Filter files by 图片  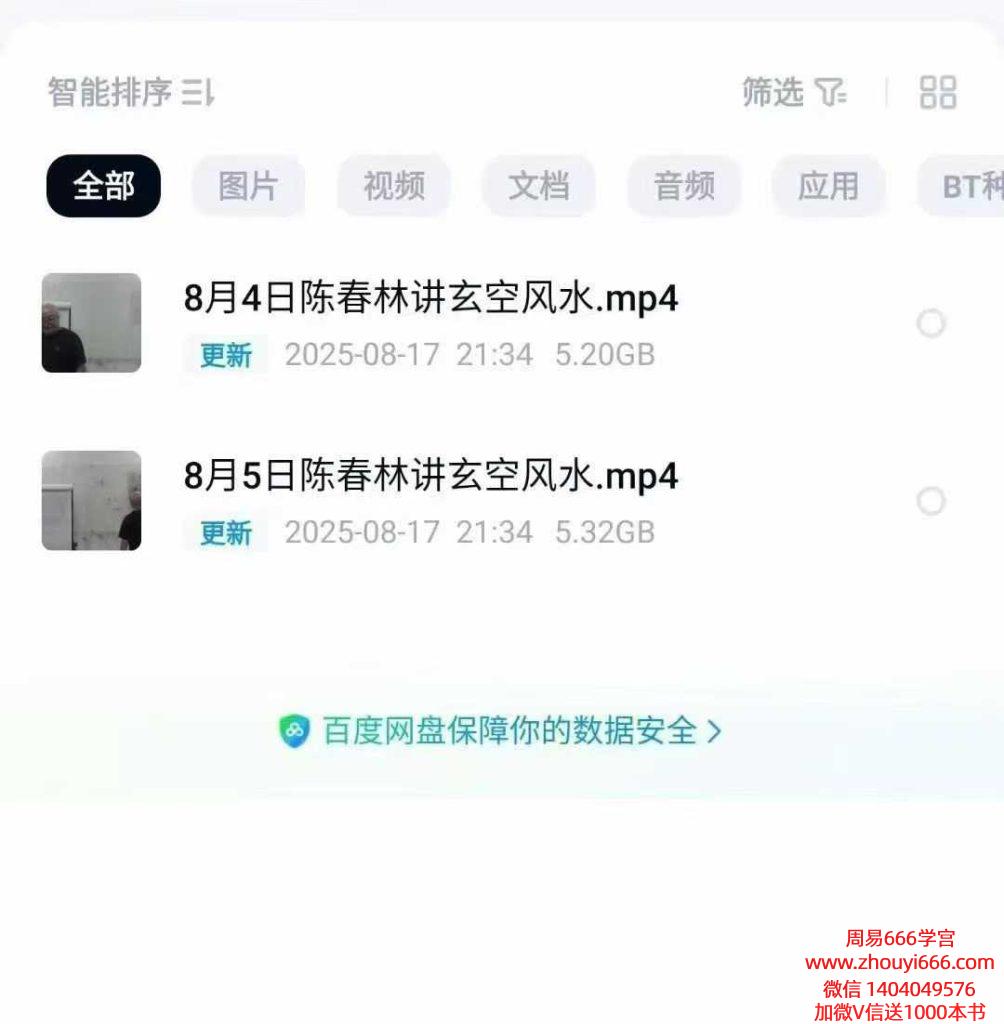[248, 186]
